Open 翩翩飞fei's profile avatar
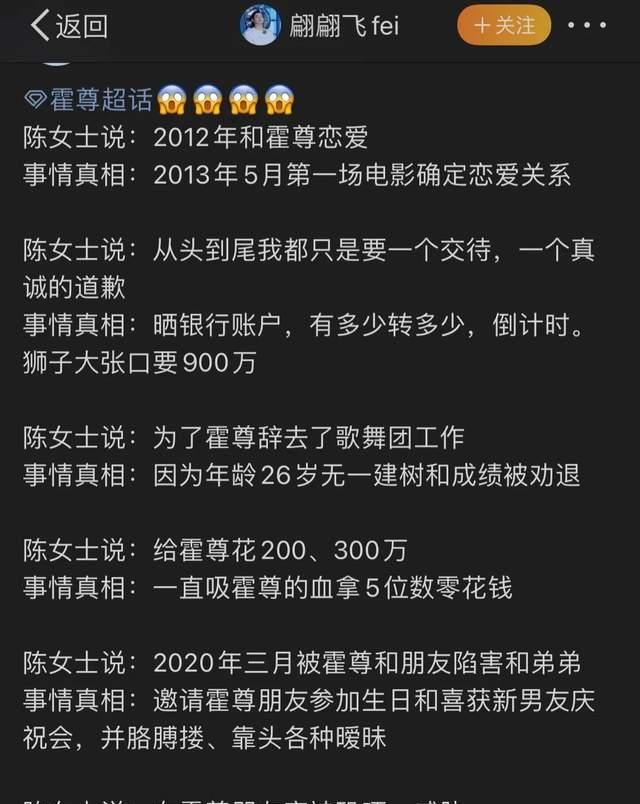 [260, 26]
